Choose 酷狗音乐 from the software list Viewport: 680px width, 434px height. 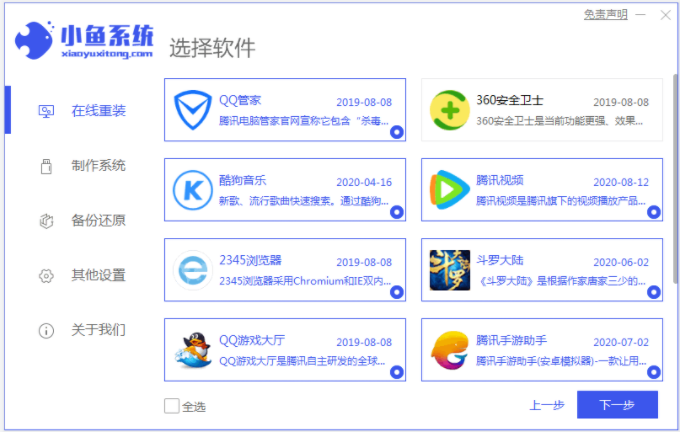[285, 190]
